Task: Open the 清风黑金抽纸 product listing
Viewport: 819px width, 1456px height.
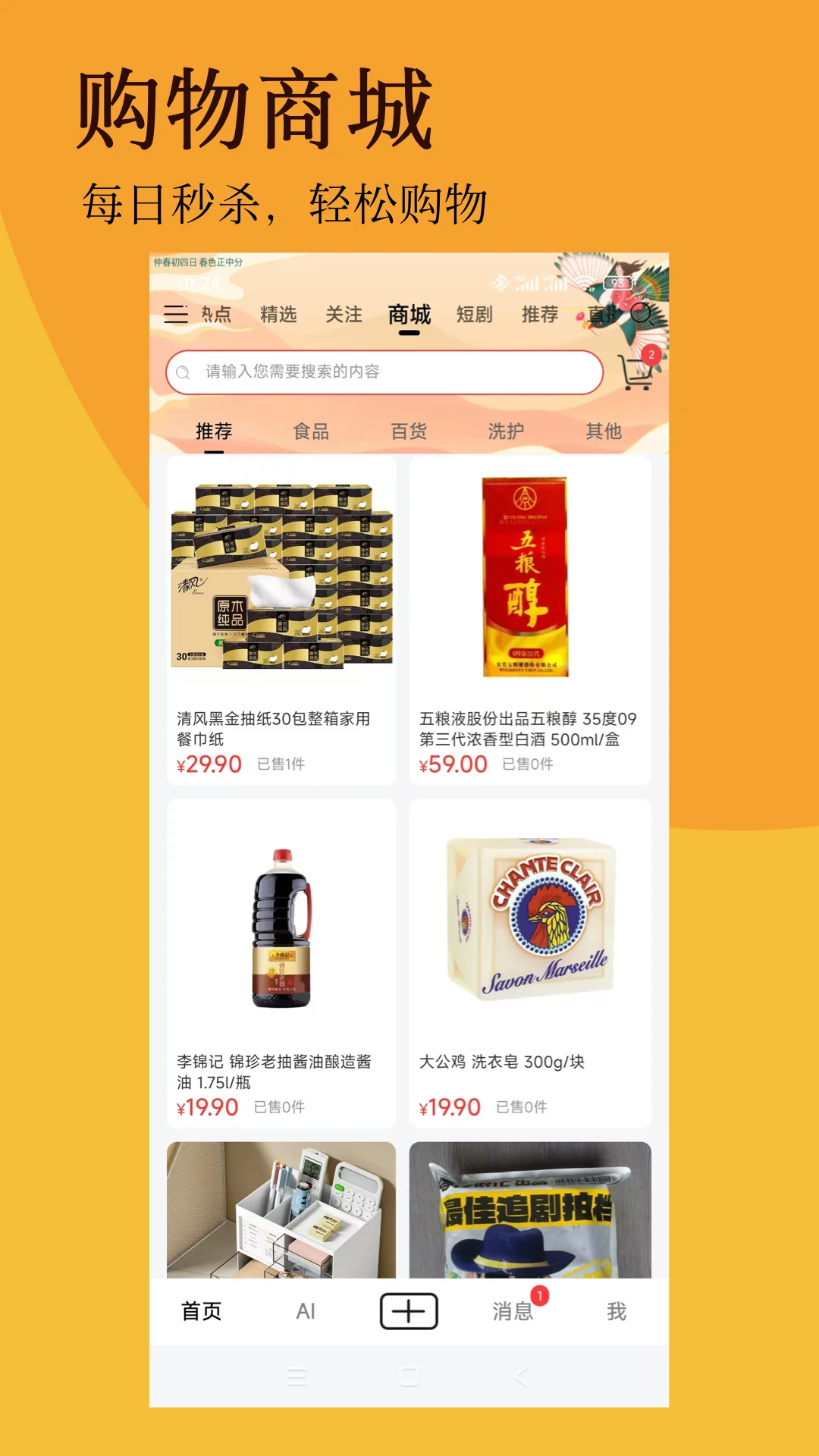Action: (x=281, y=622)
